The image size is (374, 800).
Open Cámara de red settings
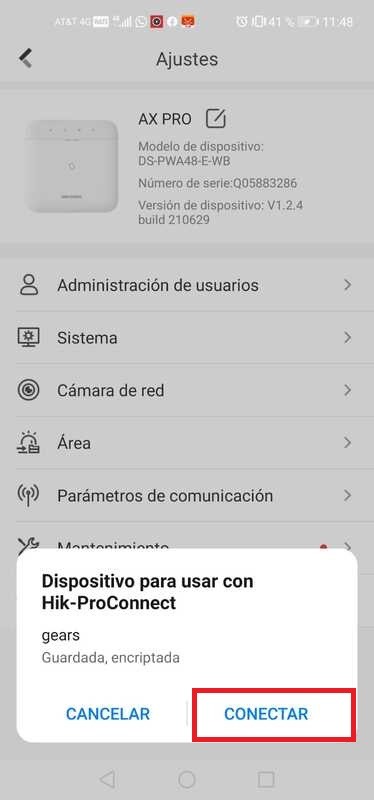coord(187,391)
